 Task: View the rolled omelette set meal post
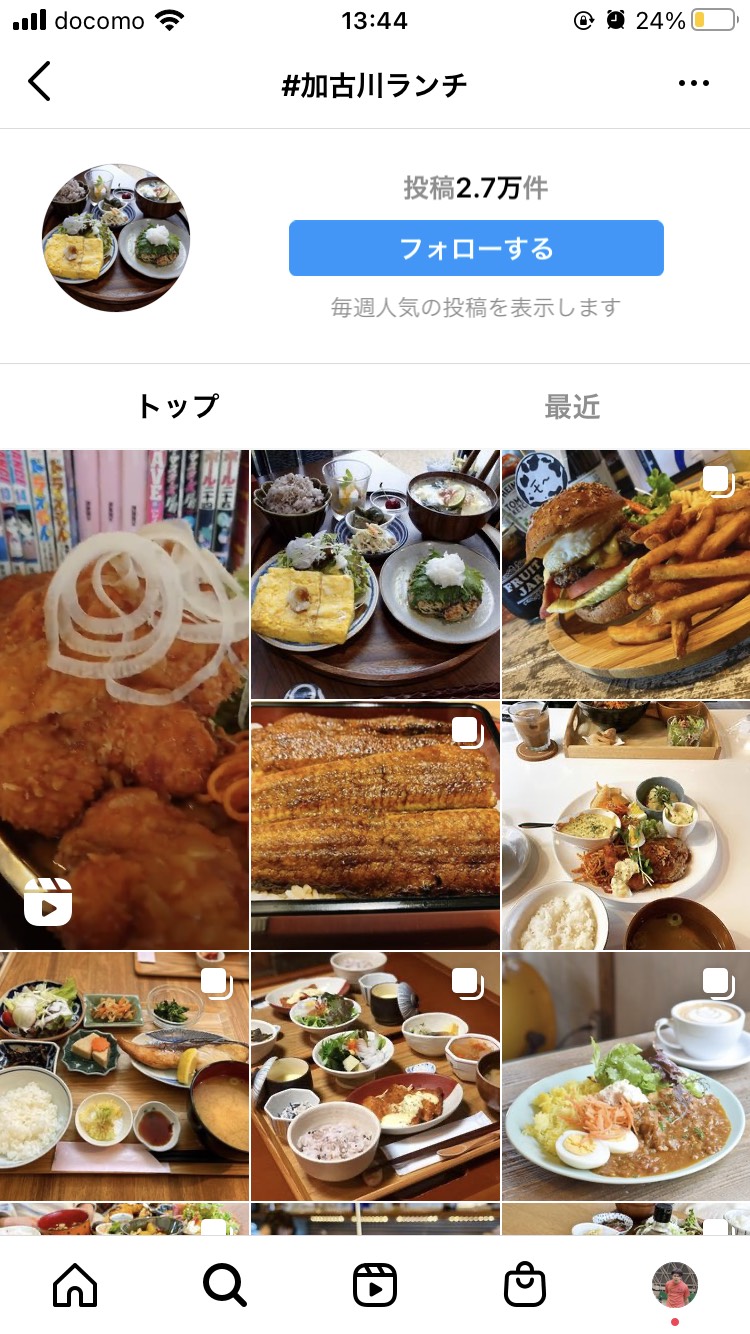[x=375, y=574]
